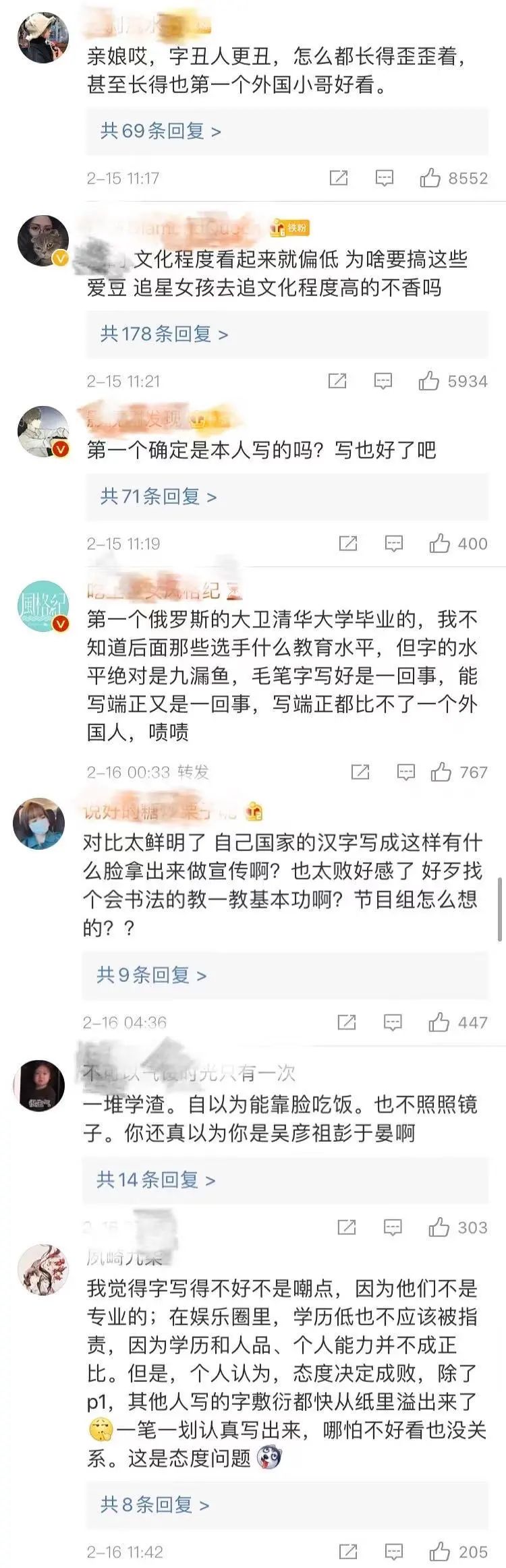This screenshot has width=506, height=1568.
Task: Like the comment posted 2-15 11:21
Action: (x=428, y=381)
